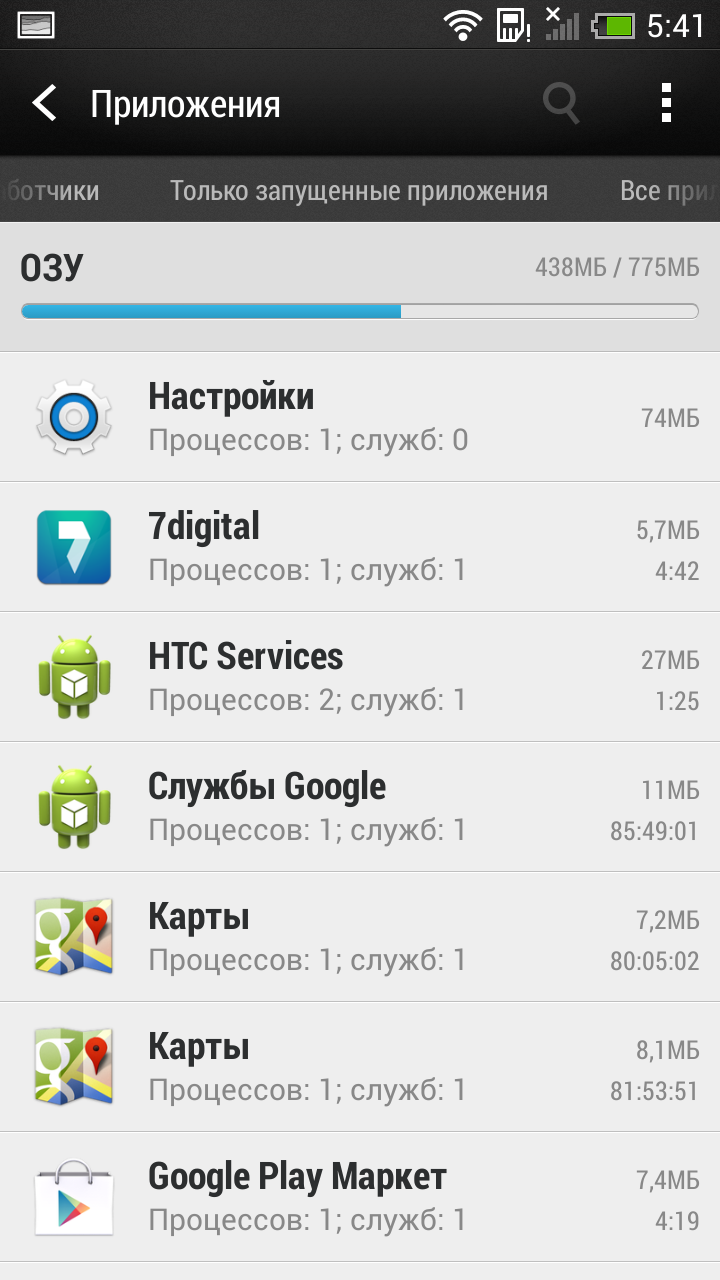Open the Карты entry using 8,1МБ
The width and height of the screenshot is (720, 1280).
click(360, 1066)
